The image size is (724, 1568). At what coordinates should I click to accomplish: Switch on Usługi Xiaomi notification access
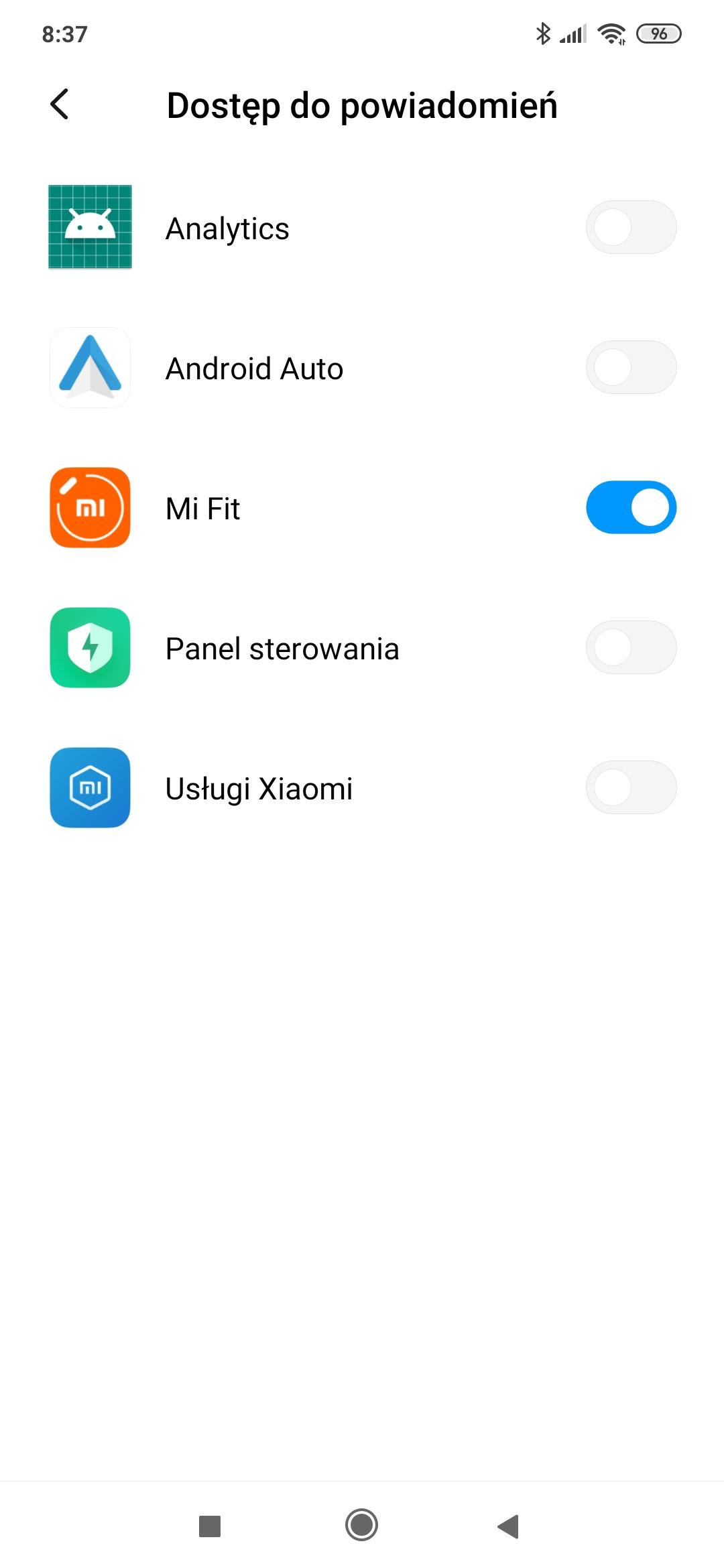point(631,788)
